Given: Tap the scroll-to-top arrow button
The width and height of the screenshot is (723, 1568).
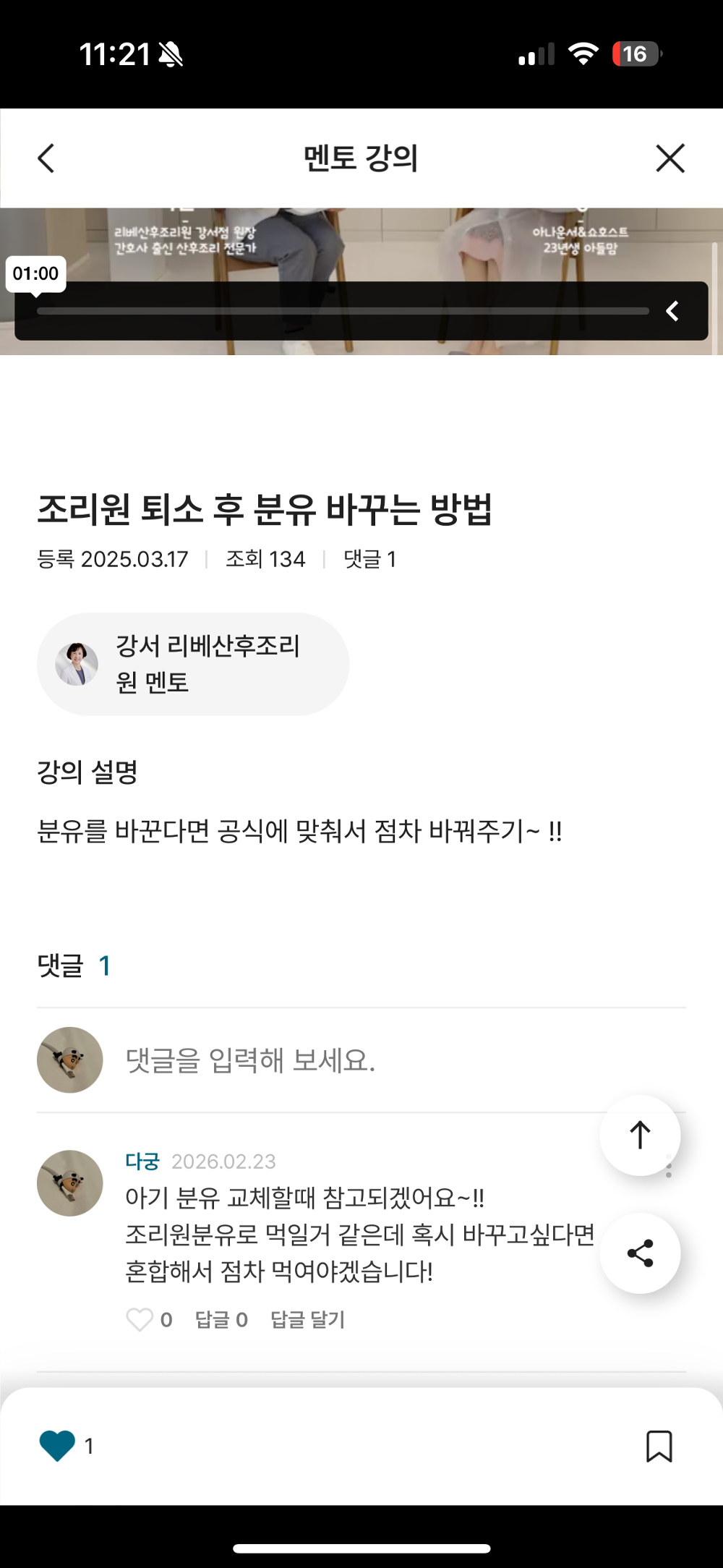Looking at the screenshot, I should tap(640, 1135).
